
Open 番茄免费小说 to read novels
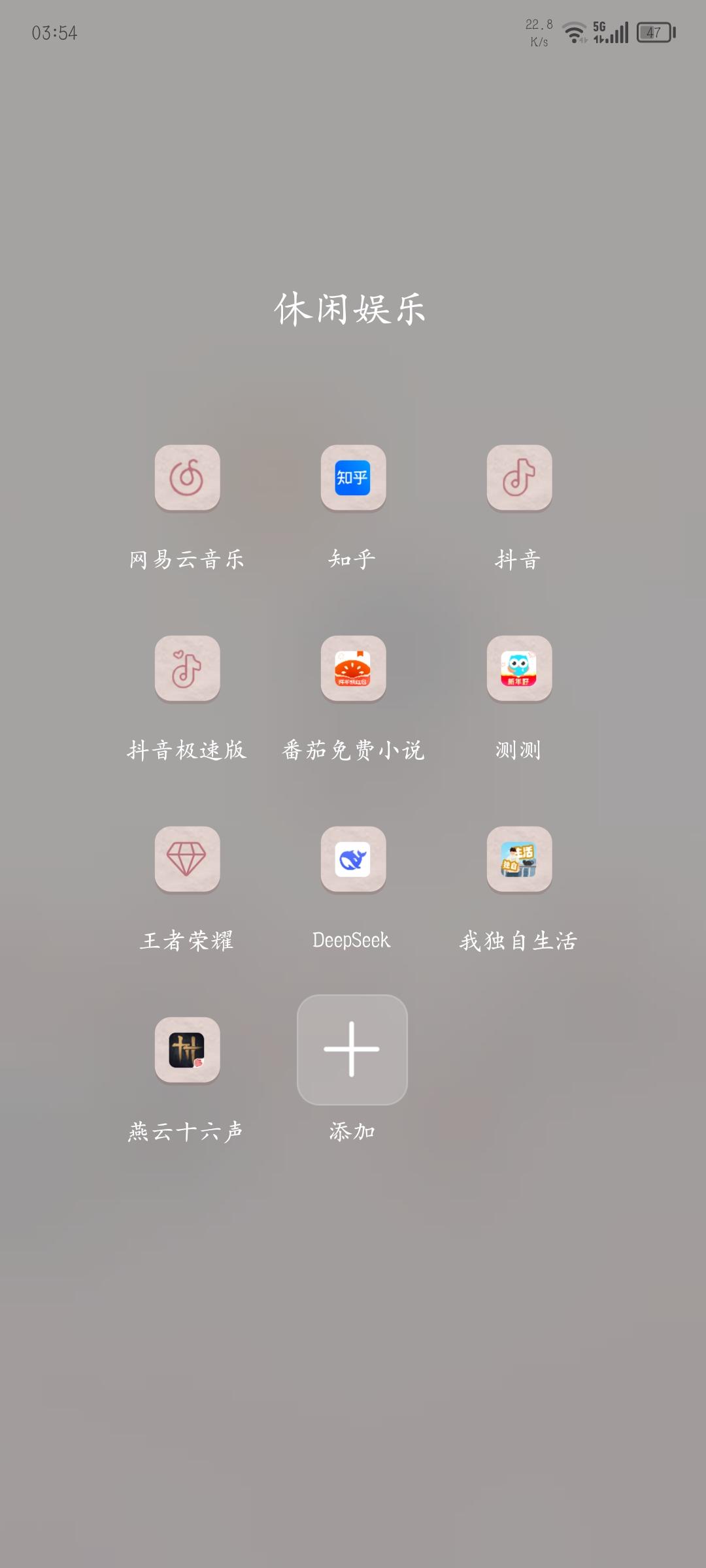(352, 670)
